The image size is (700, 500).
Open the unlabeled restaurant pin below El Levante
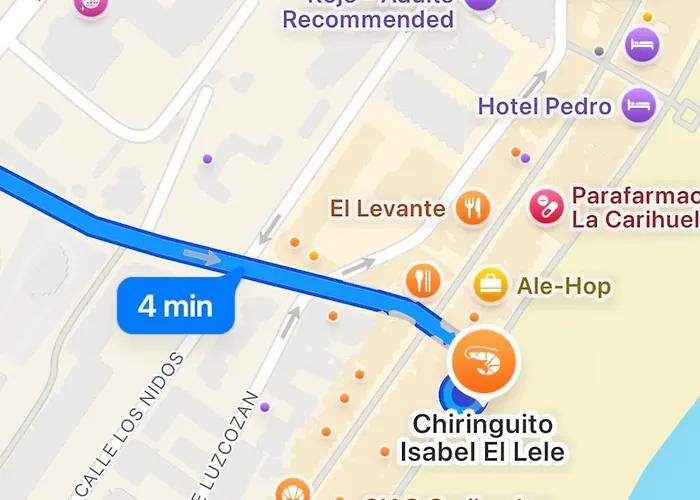point(423,279)
